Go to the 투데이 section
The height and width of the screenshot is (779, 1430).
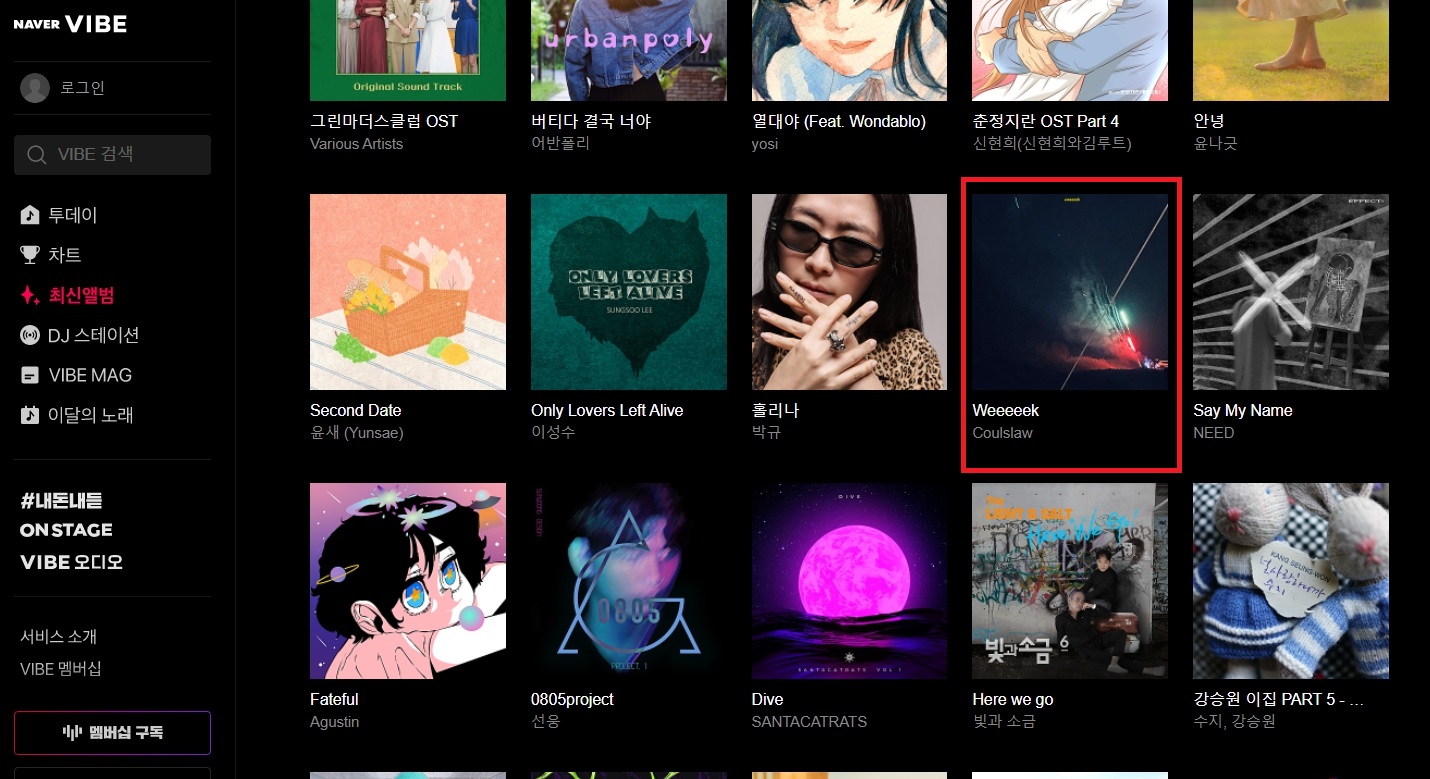pyautogui.click(x=72, y=215)
